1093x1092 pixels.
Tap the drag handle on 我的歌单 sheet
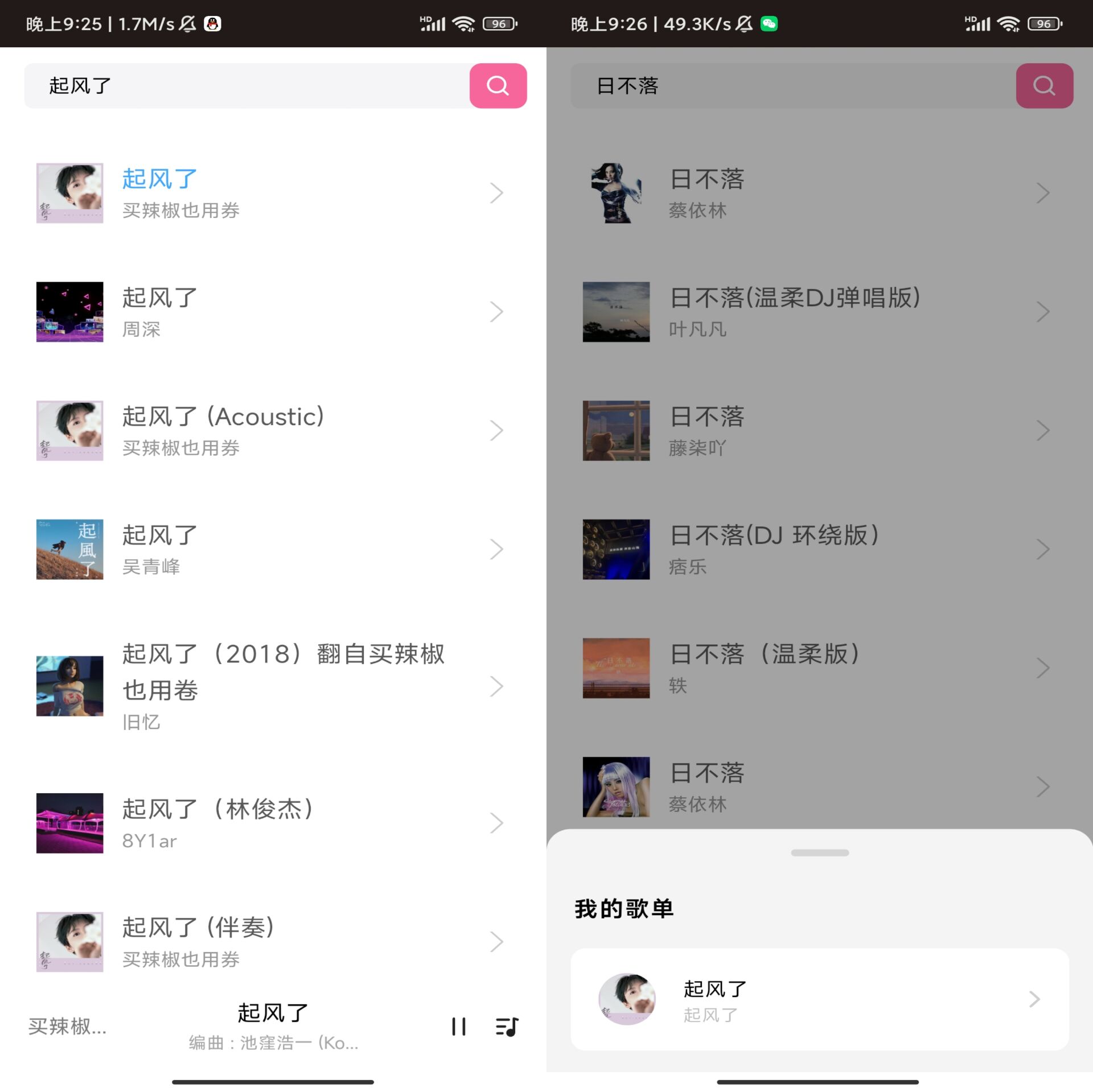pos(820,852)
